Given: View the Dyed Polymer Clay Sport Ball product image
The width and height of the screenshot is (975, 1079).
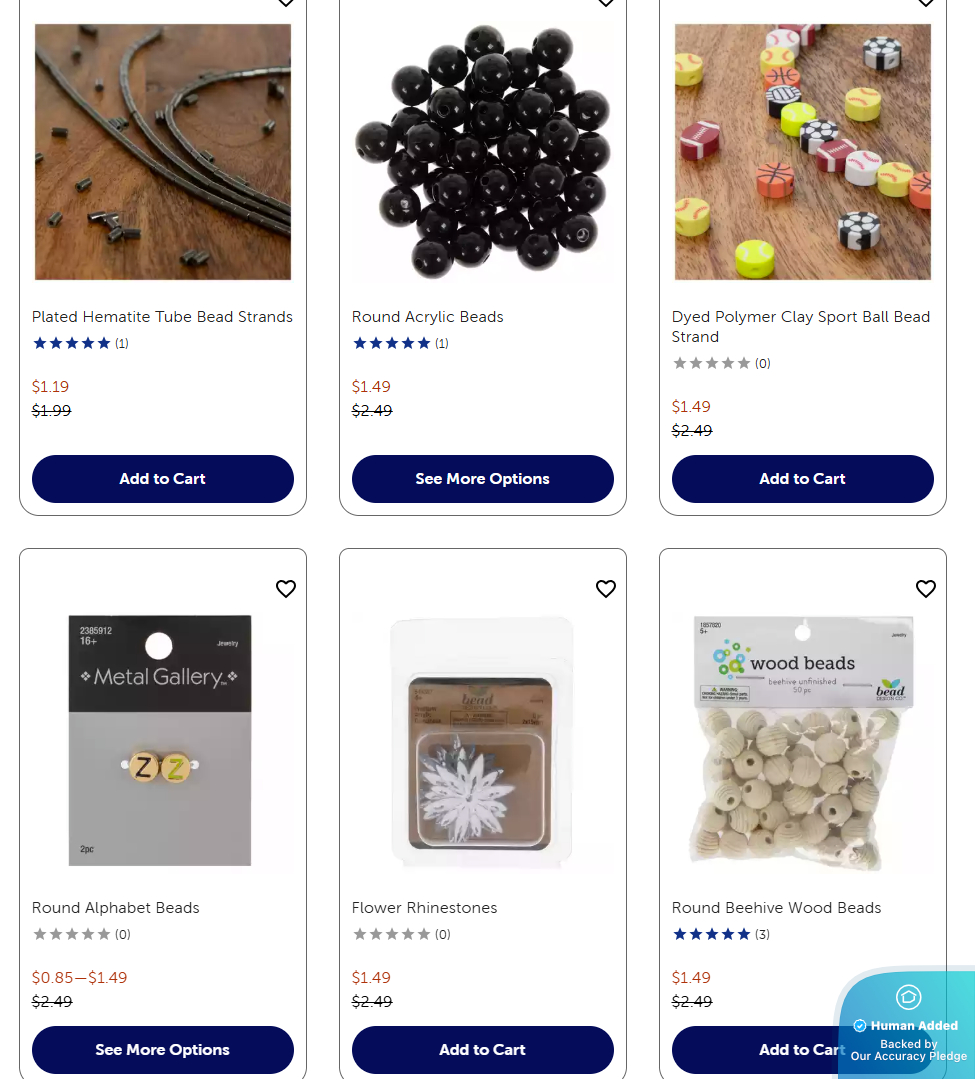Looking at the screenshot, I should click(803, 152).
